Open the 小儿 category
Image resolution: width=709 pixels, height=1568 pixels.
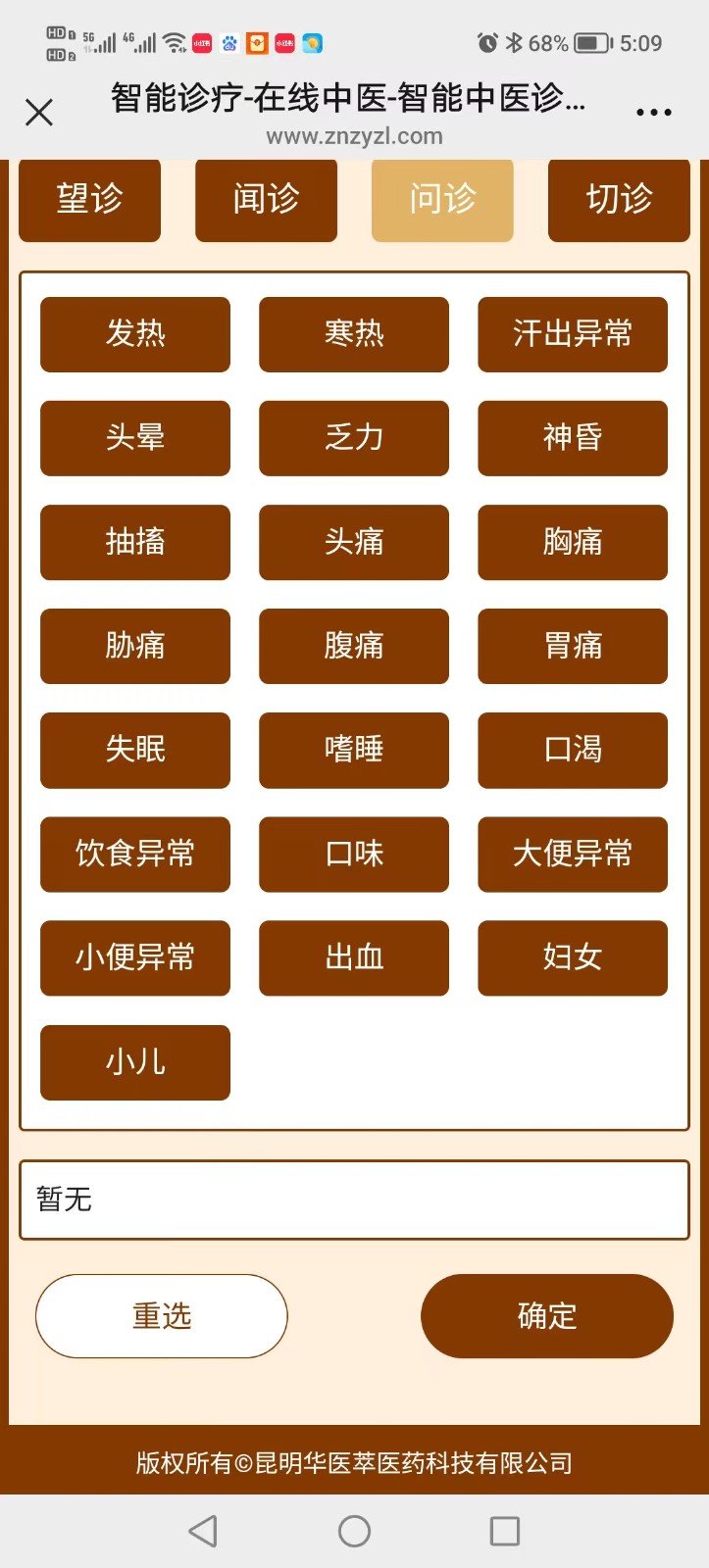135,1062
